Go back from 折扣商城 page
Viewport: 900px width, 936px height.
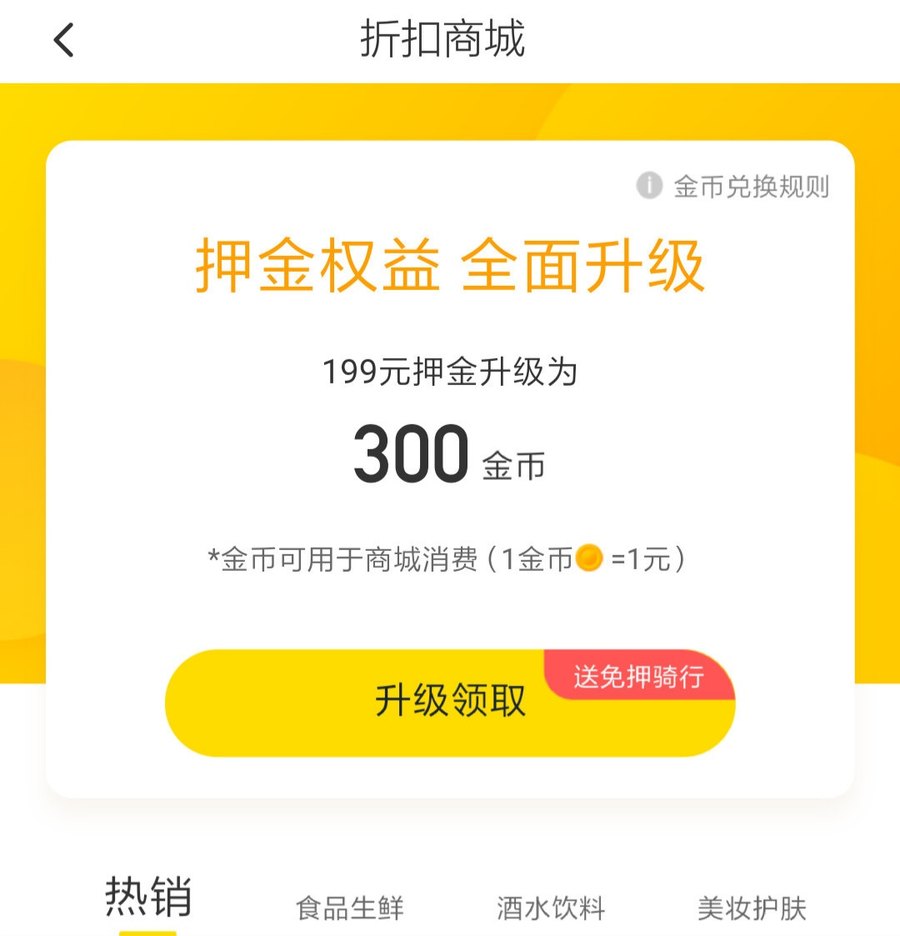point(64,41)
